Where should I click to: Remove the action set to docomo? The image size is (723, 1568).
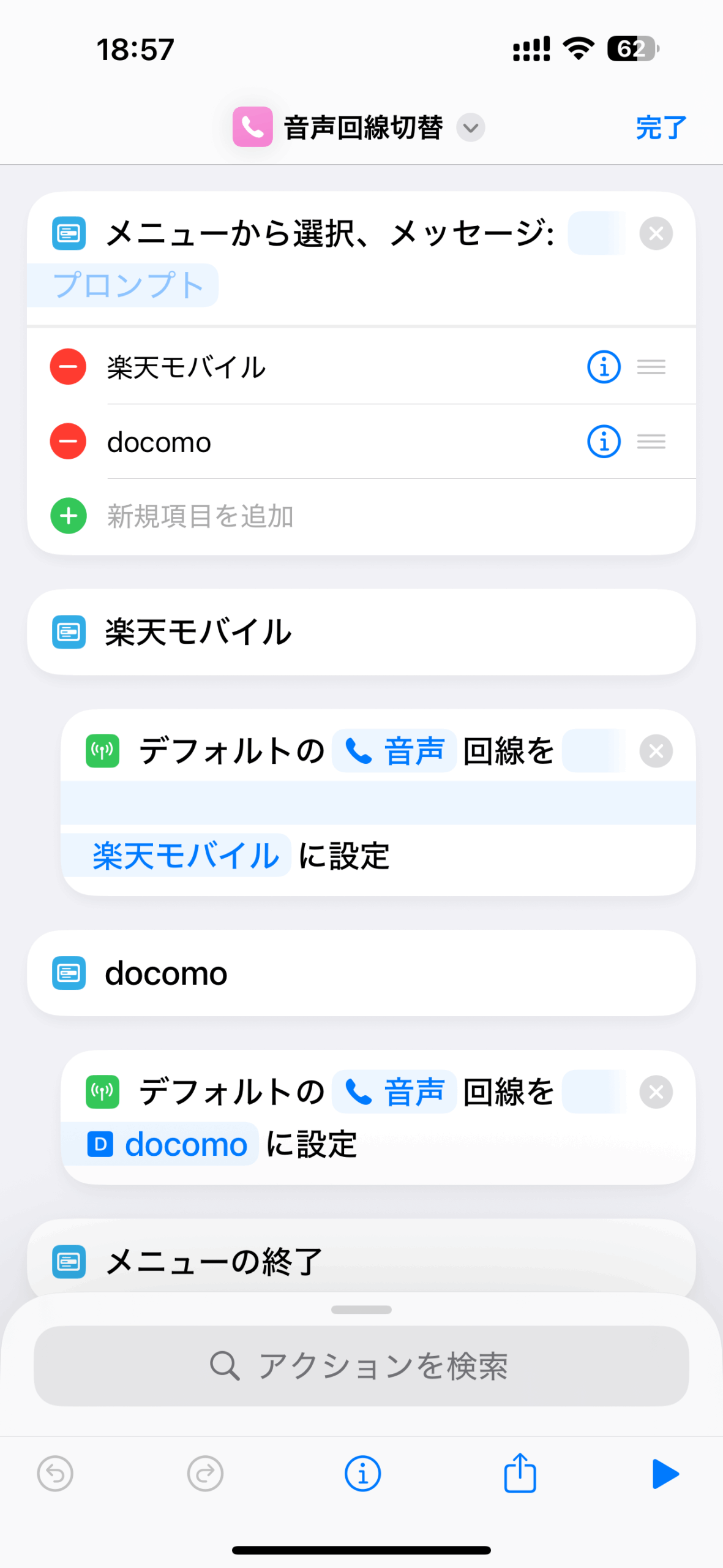(656, 1092)
